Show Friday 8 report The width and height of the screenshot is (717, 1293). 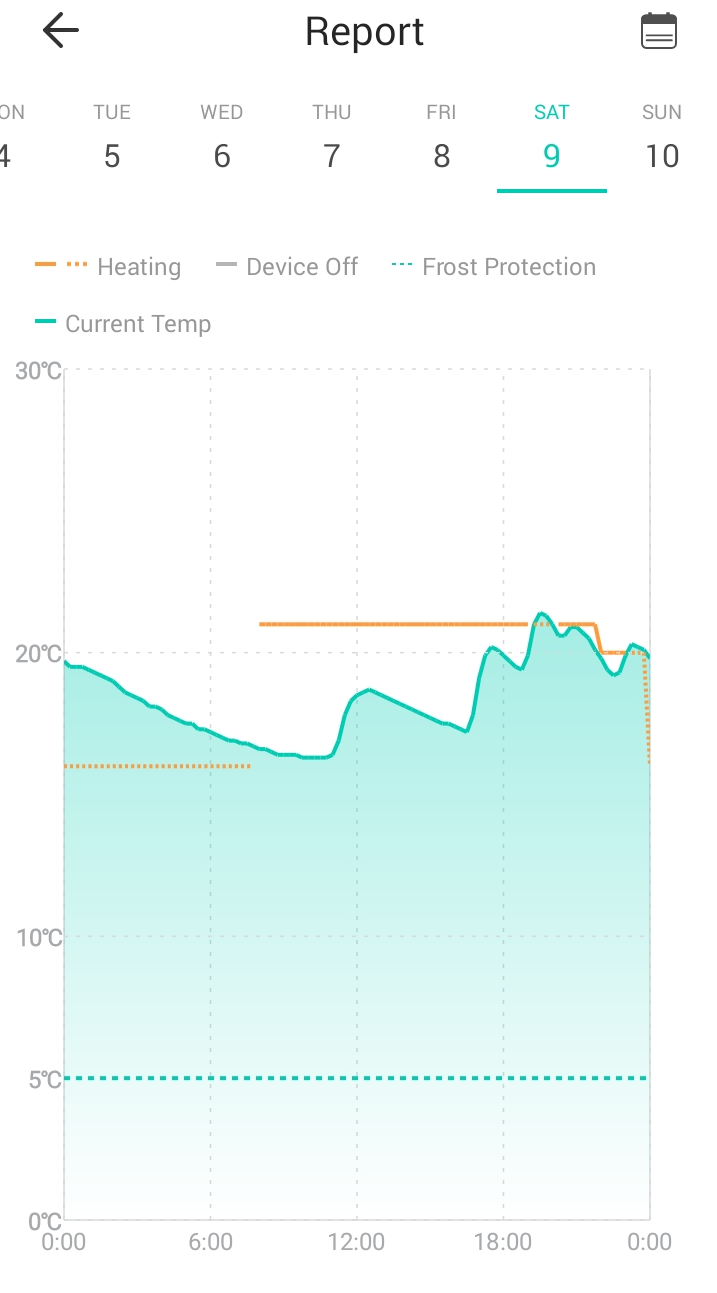tap(442, 138)
